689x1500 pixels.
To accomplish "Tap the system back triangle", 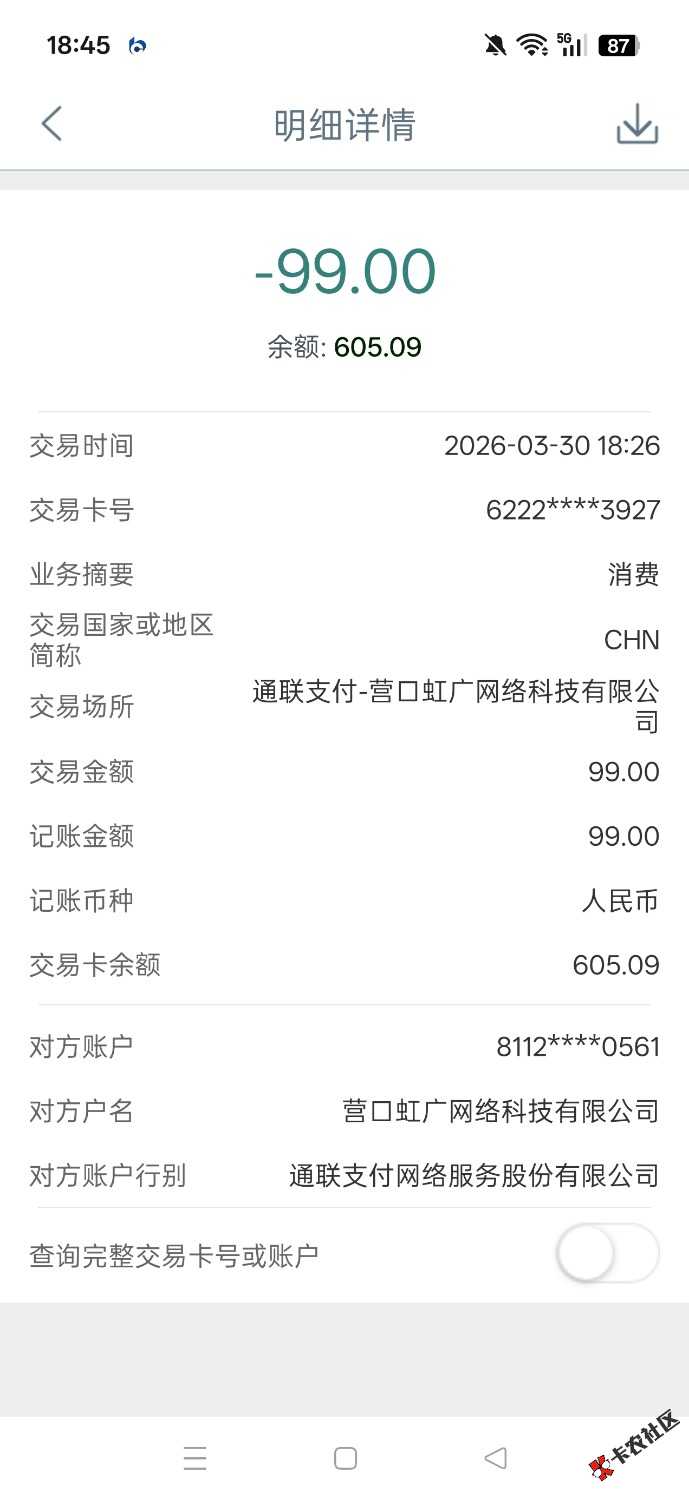I will click(495, 1458).
